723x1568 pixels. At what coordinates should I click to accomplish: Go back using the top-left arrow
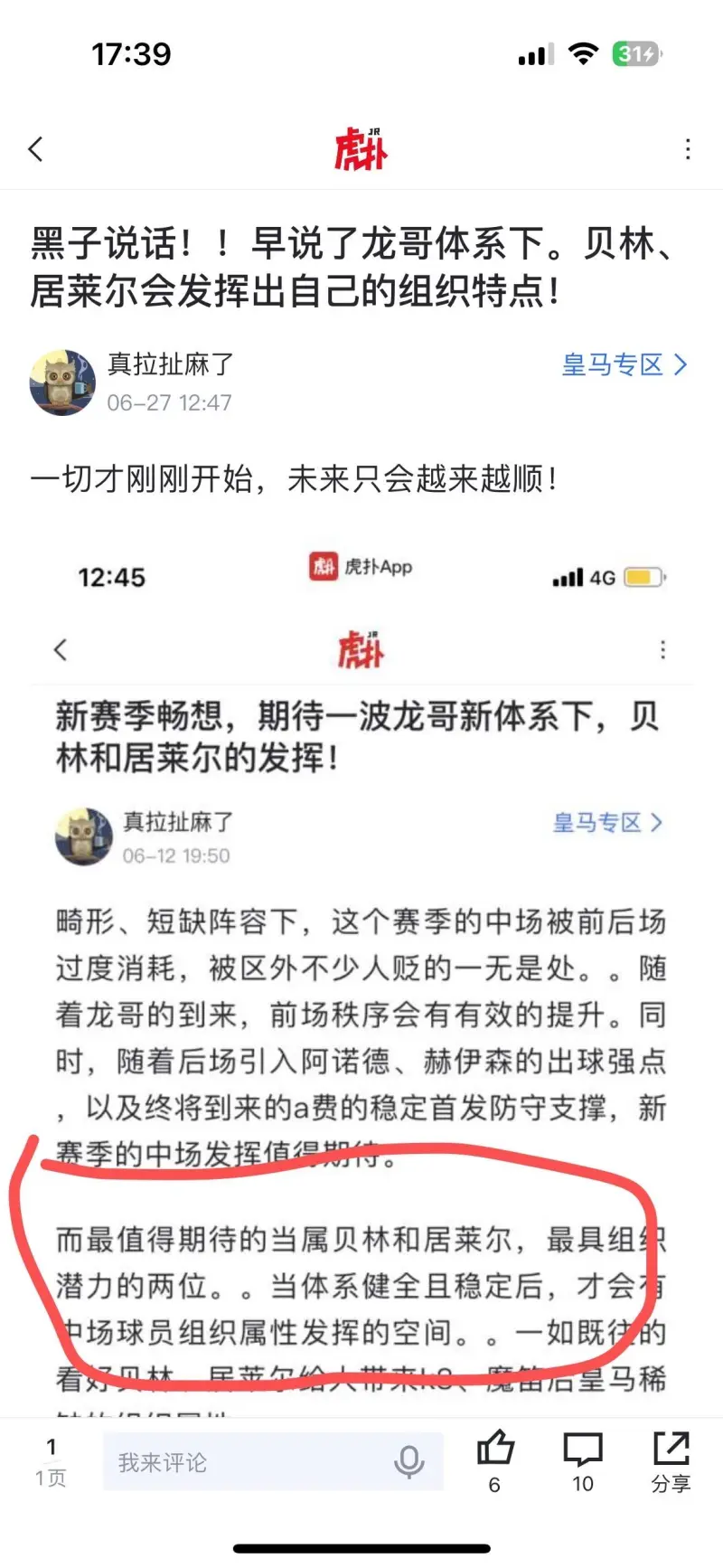pyautogui.click(x=36, y=149)
